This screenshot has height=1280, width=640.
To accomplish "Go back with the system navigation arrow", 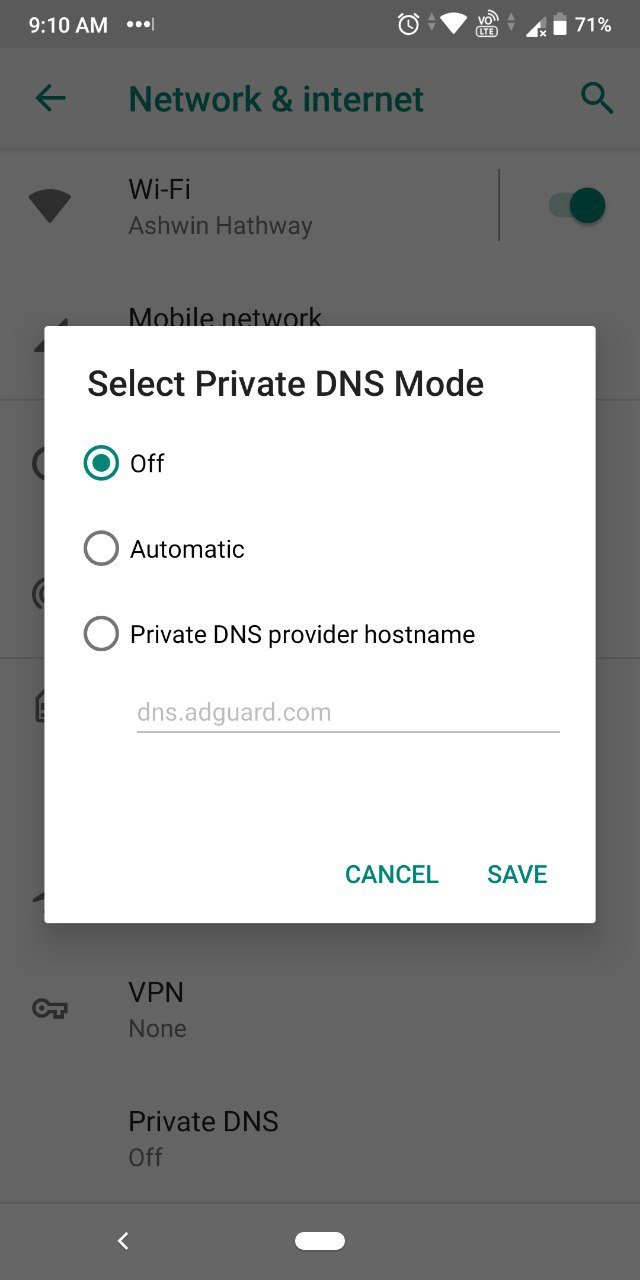I will 123,1241.
